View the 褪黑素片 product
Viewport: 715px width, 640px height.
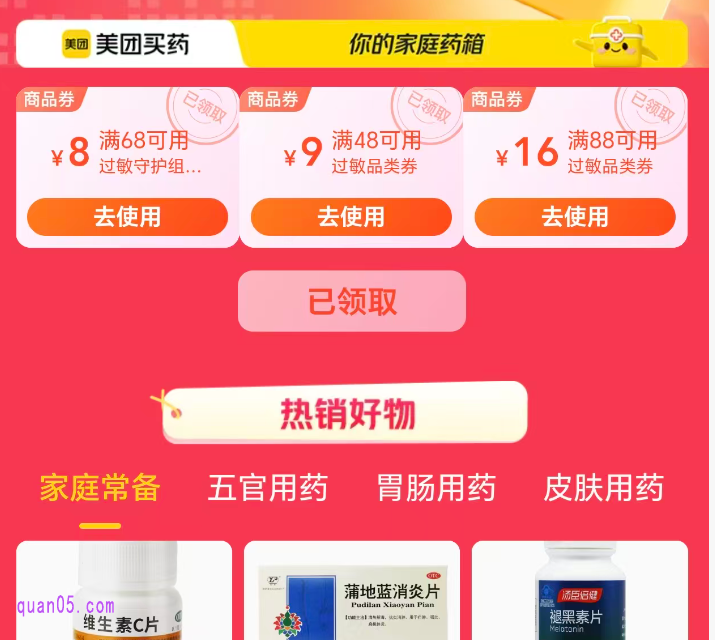[x=580, y=592]
